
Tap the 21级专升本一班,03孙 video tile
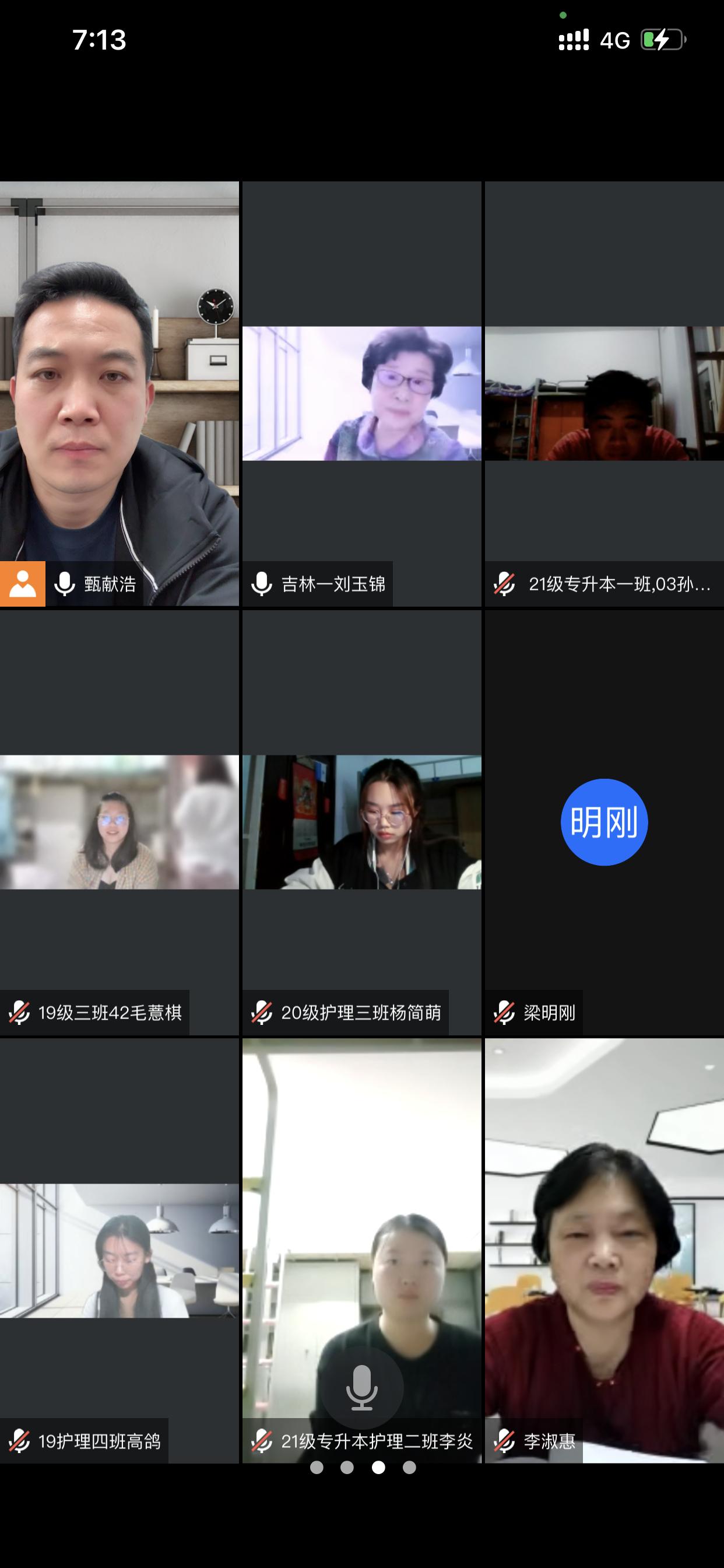coord(603,393)
